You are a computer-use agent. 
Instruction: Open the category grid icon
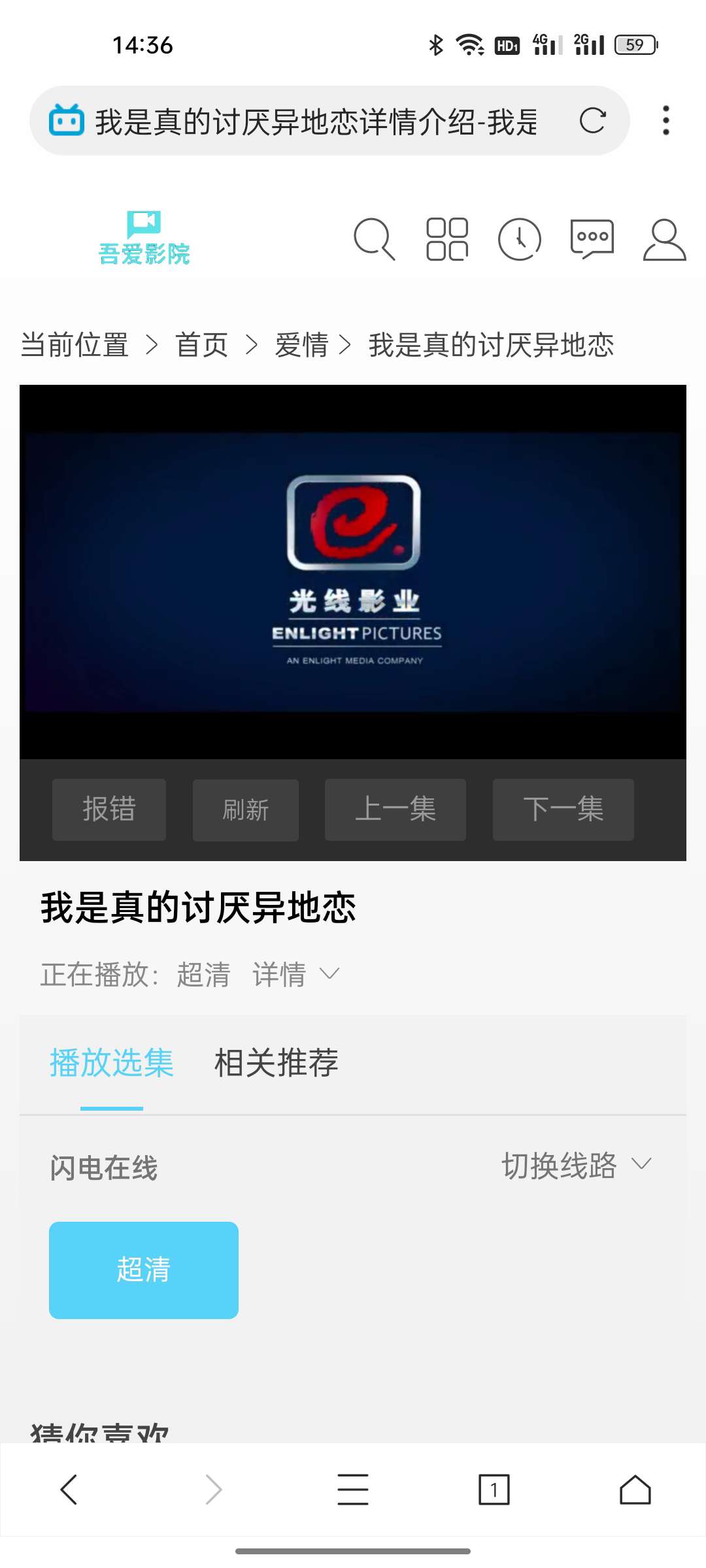(x=447, y=239)
